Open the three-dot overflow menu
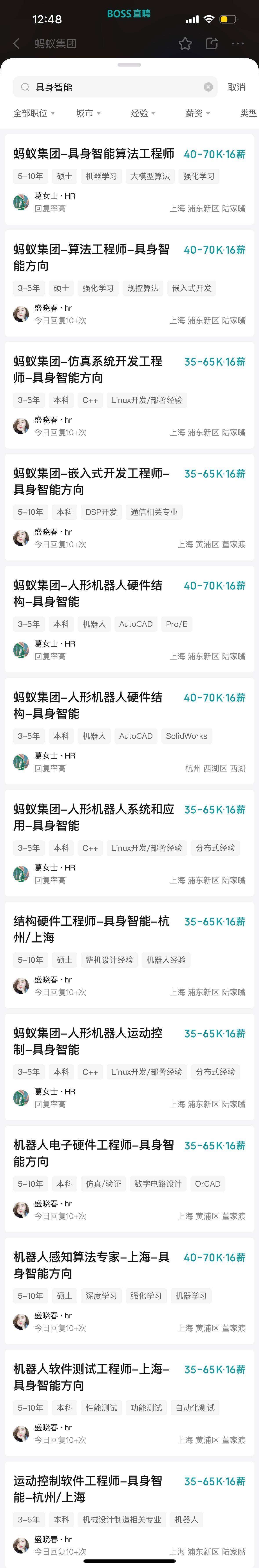This screenshot has width=259, height=1568. pyautogui.click(x=238, y=43)
